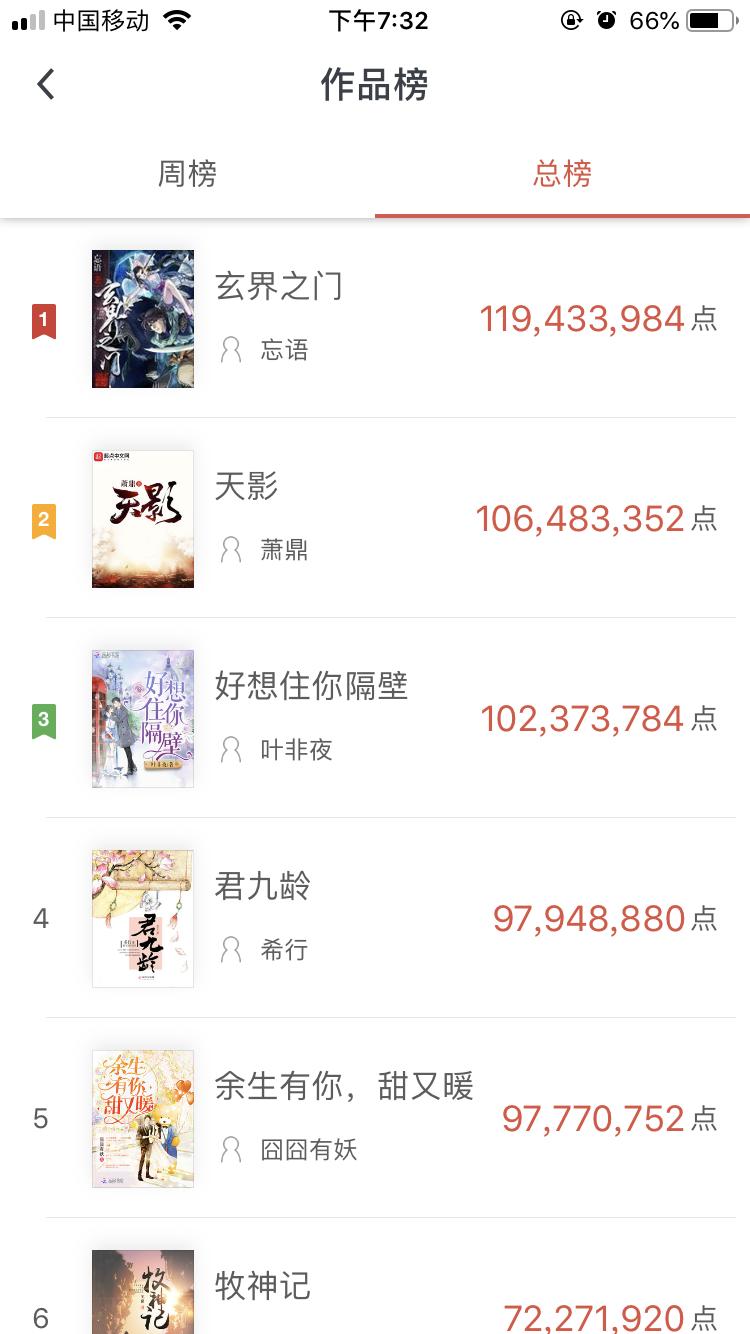Open the novel 君九龄
Viewport: 750px width, 1334px height.
[262, 887]
